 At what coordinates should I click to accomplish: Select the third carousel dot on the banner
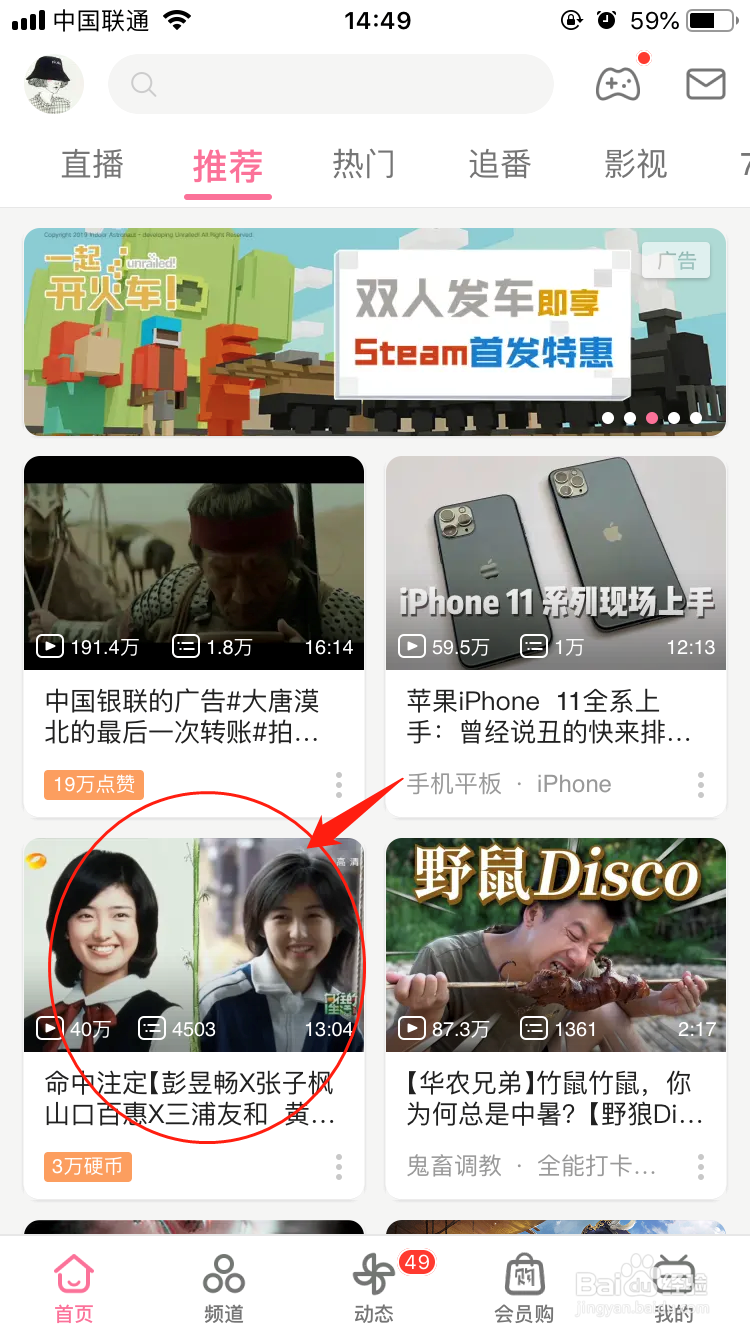coord(652,418)
